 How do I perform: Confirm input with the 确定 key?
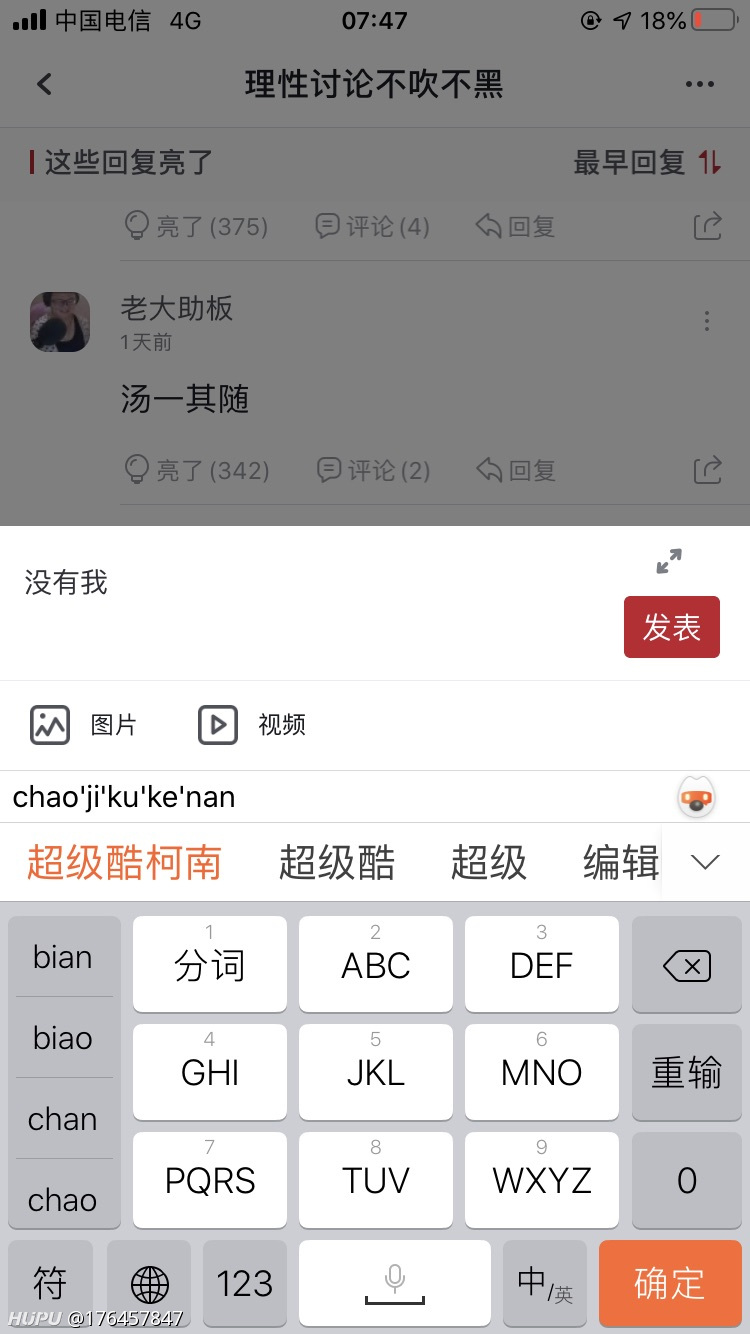pos(670,1283)
